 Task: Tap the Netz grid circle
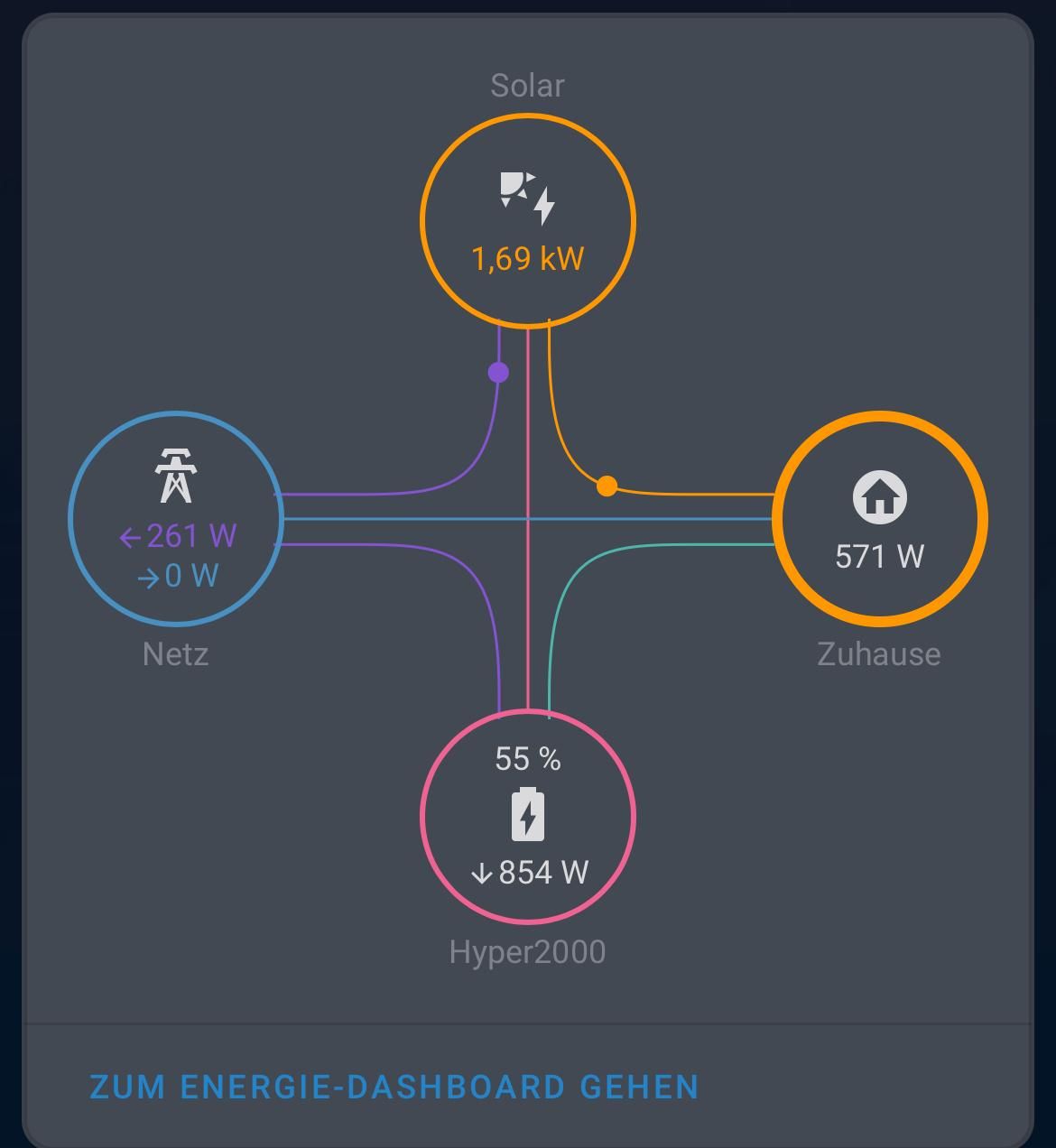pos(176,518)
